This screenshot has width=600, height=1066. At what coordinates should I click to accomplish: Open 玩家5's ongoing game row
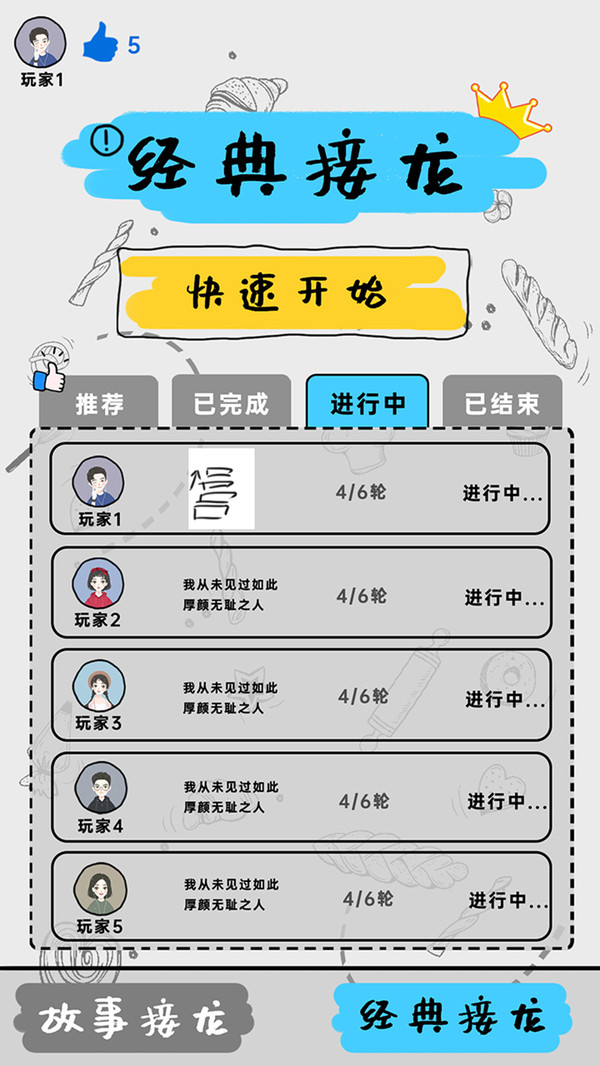(300, 897)
